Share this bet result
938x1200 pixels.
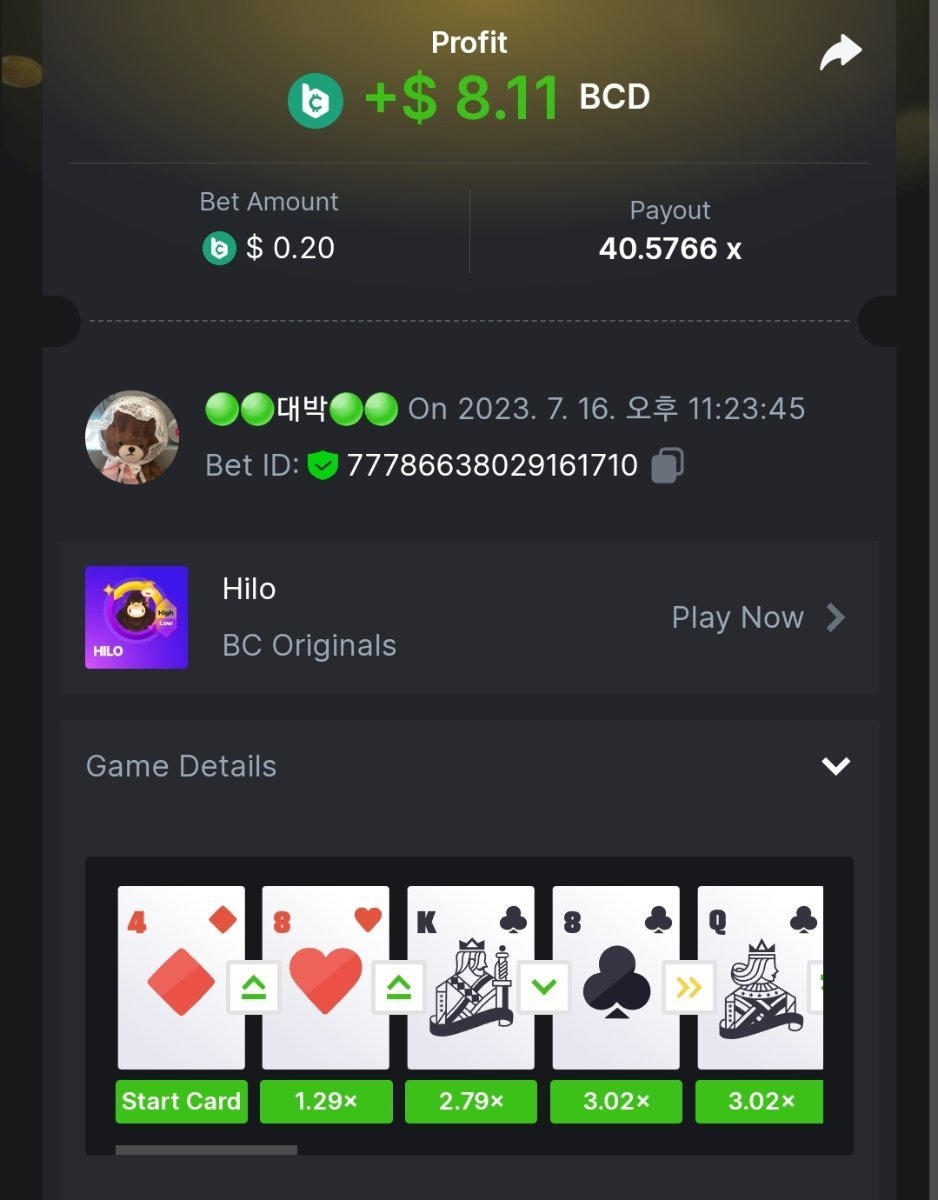click(839, 53)
